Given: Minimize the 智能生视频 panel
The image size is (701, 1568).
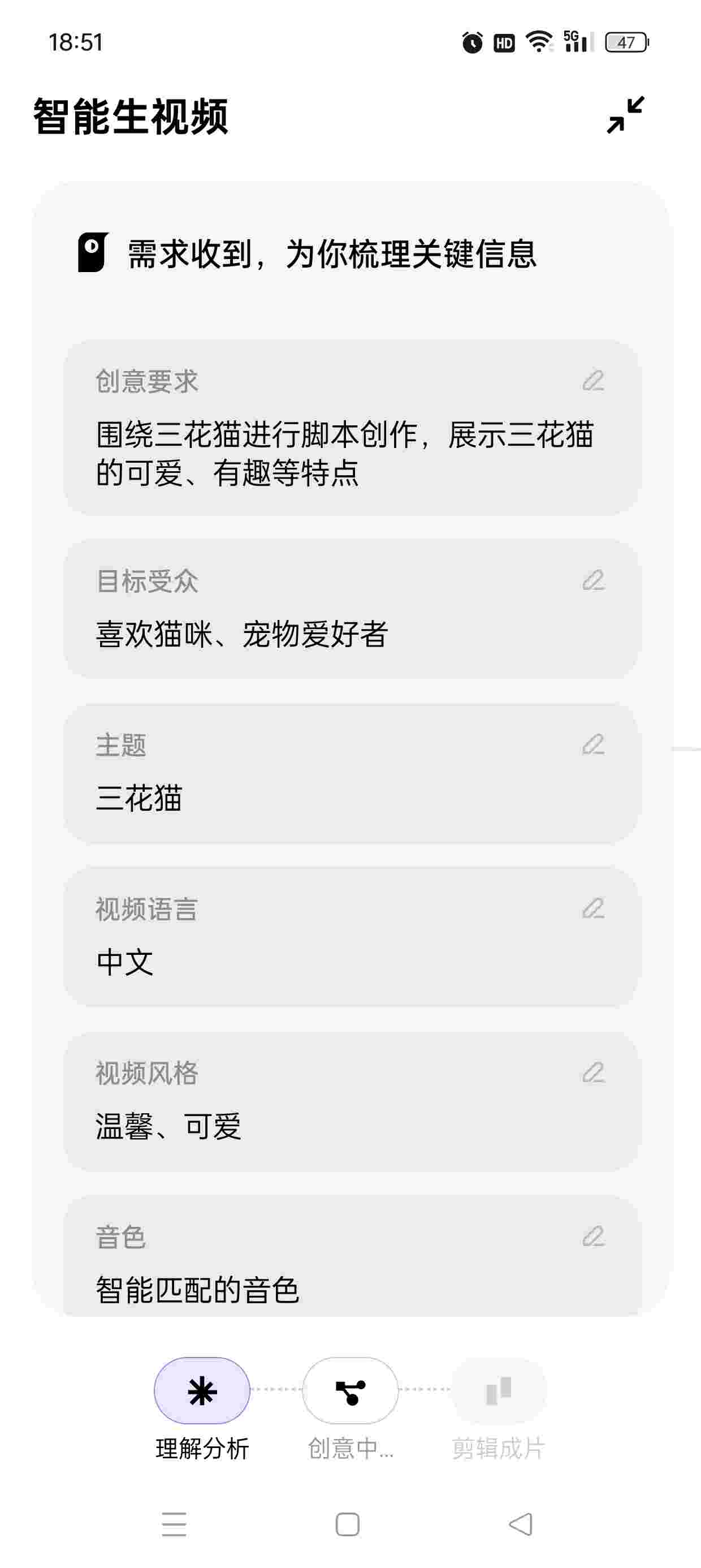Looking at the screenshot, I should coord(625,115).
